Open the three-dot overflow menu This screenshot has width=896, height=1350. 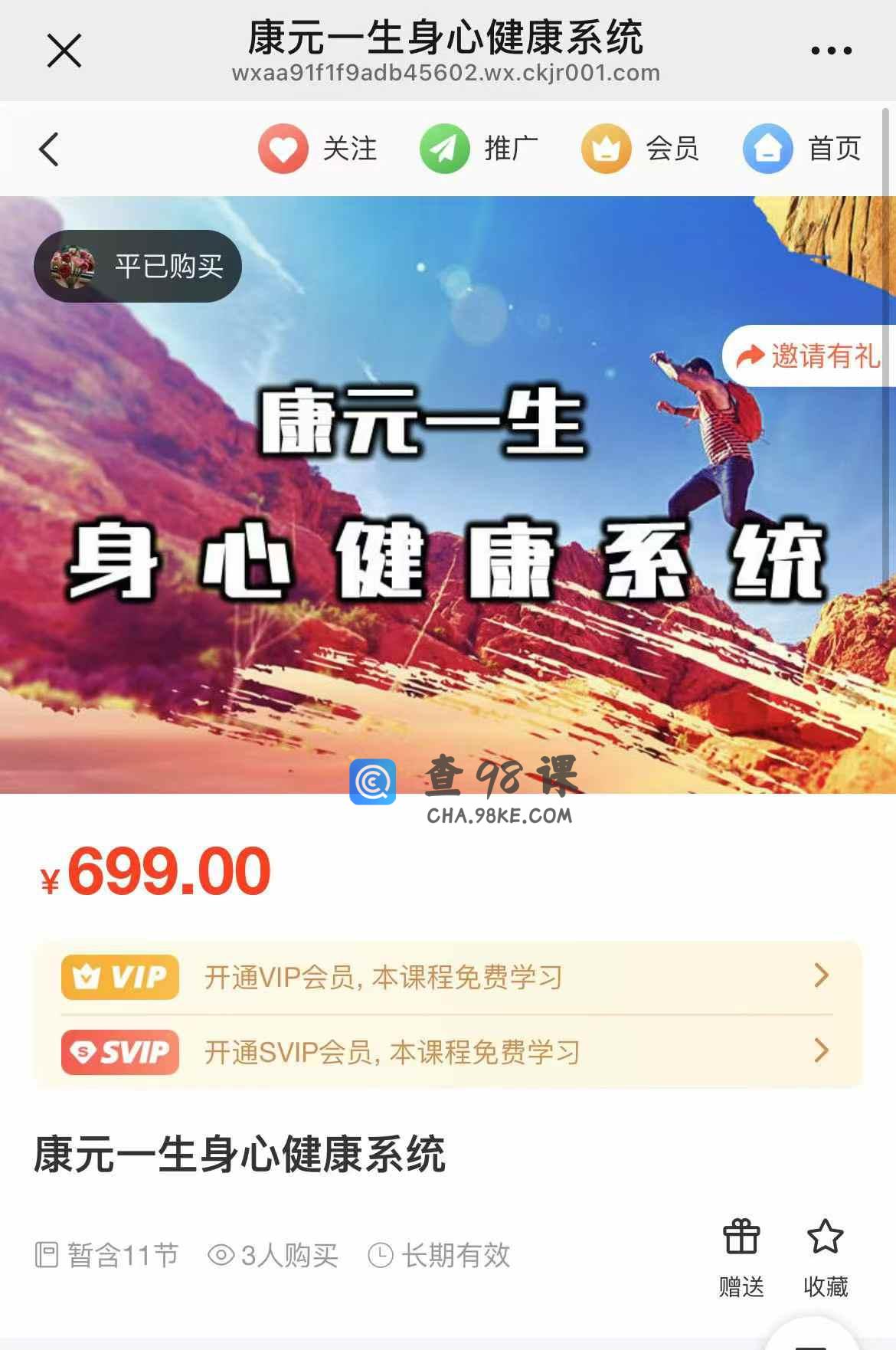point(831,51)
